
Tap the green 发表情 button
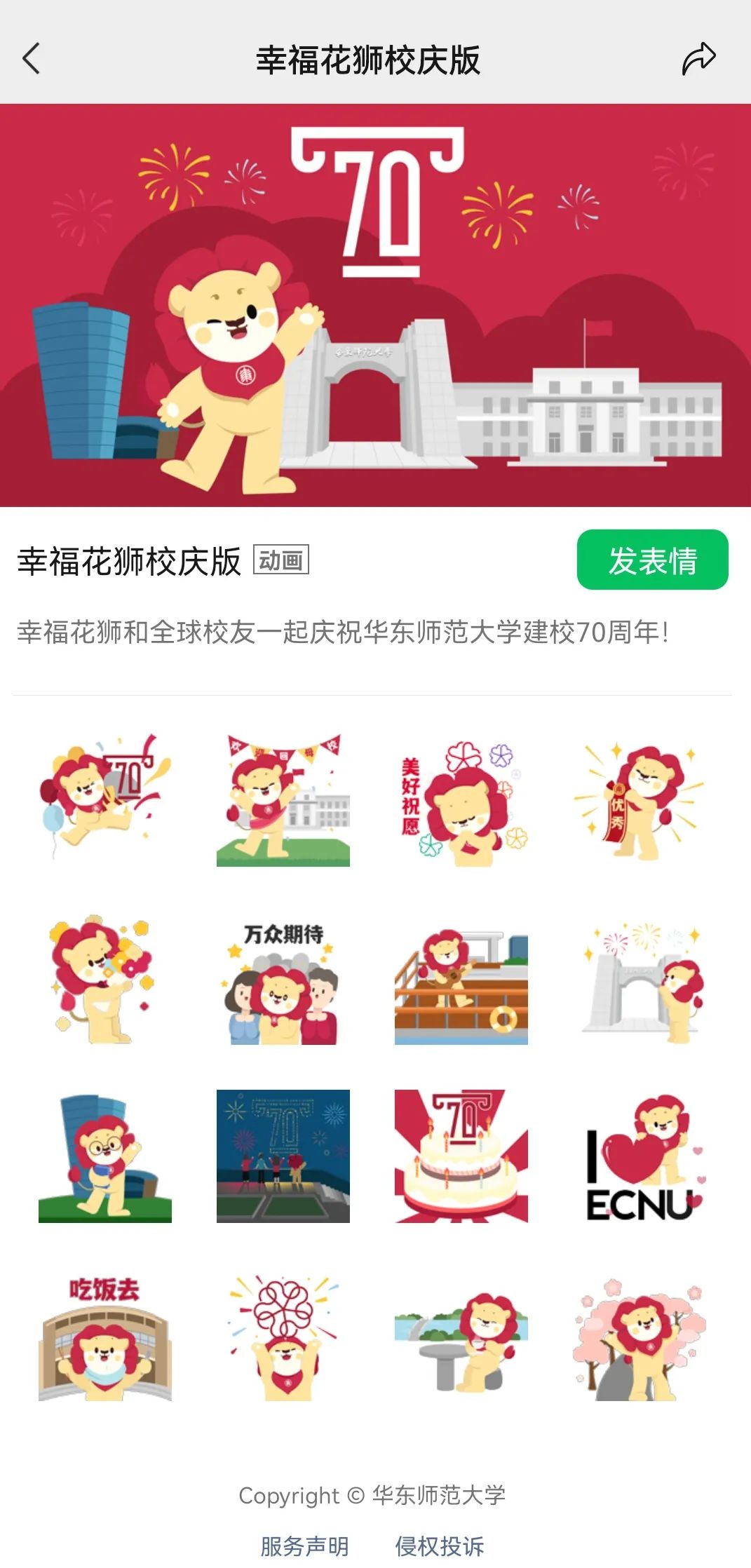click(652, 560)
